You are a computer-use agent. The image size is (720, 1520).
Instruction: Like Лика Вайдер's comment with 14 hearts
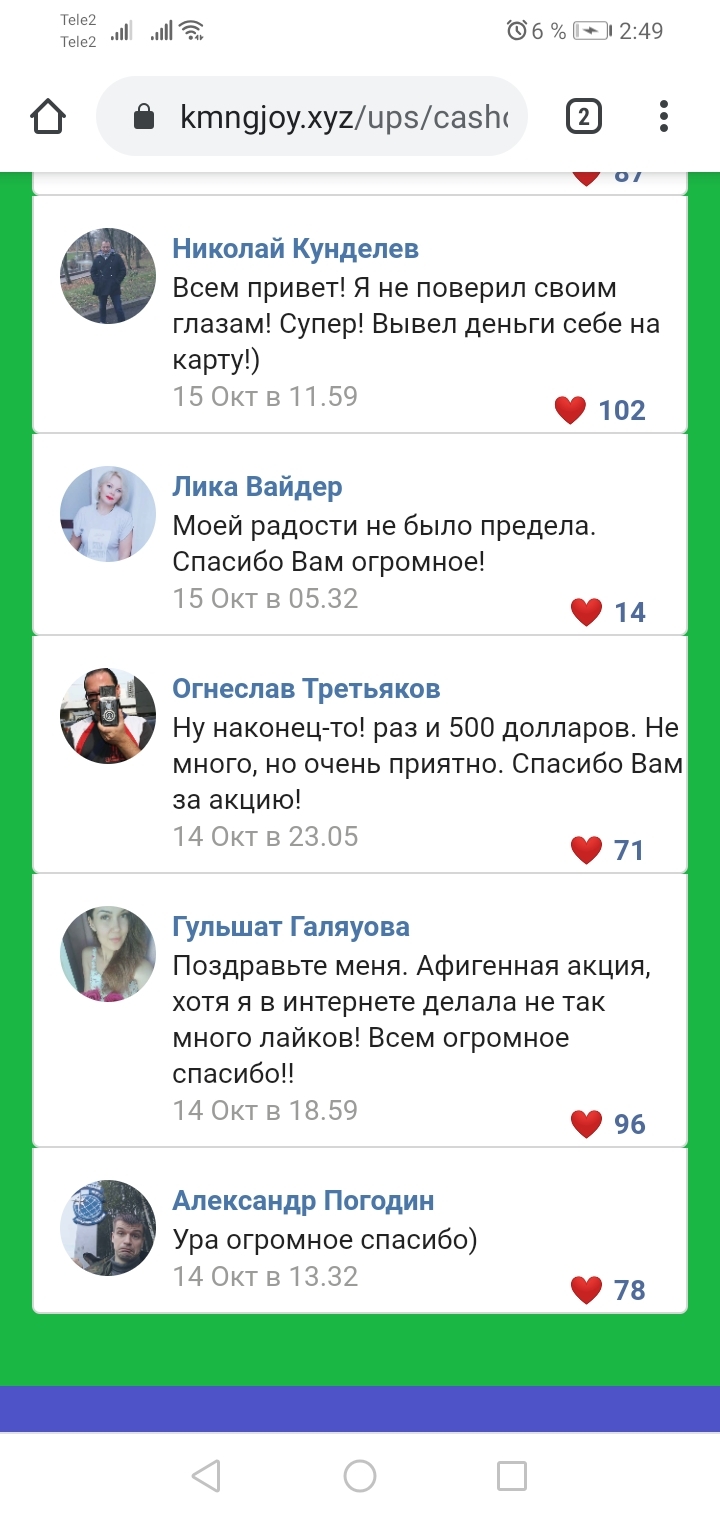coord(586,612)
